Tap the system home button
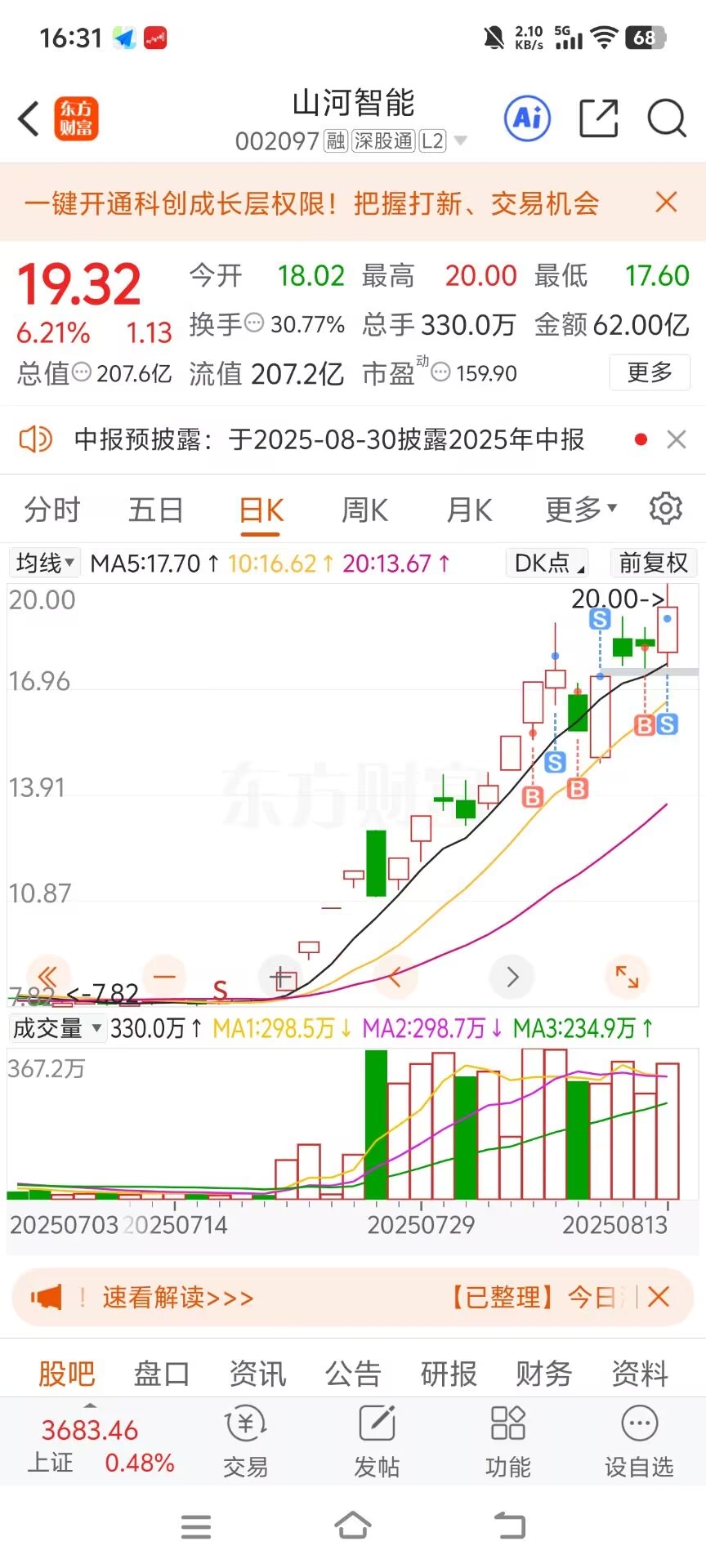This screenshot has width=706, height=1568. [x=353, y=1526]
